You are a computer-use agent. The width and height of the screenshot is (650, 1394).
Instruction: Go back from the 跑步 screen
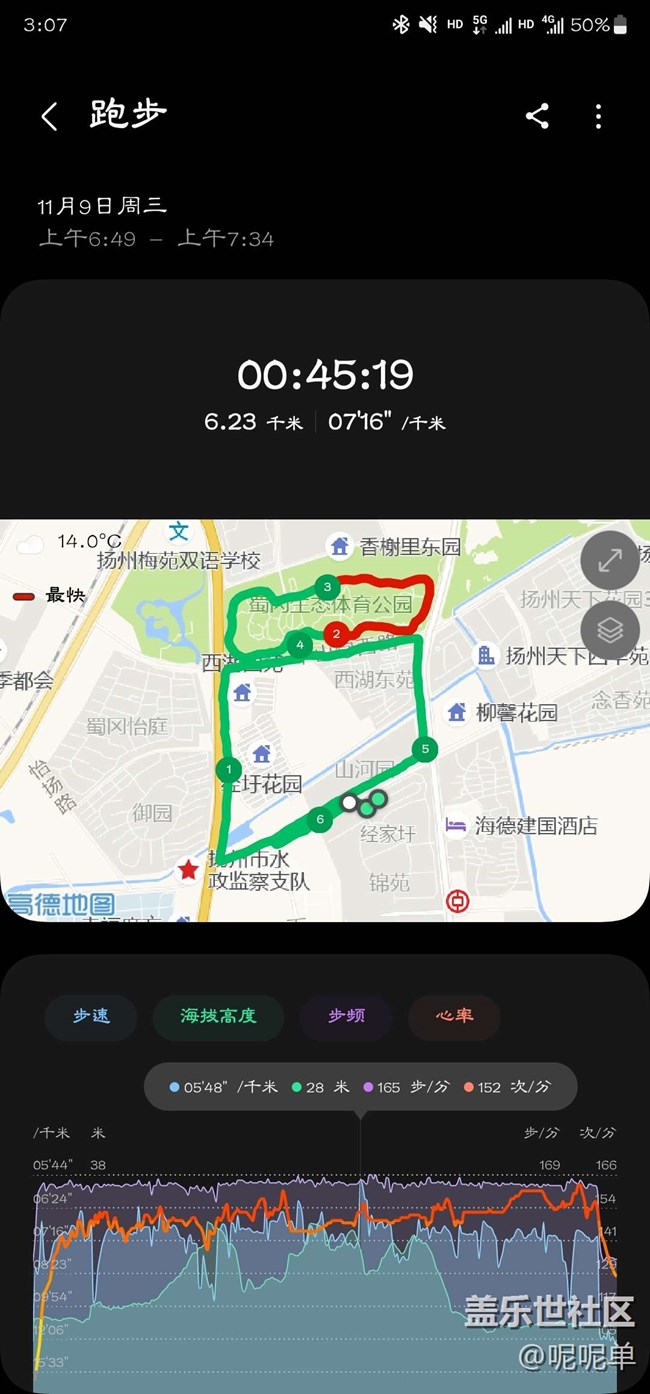tap(49, 117)
